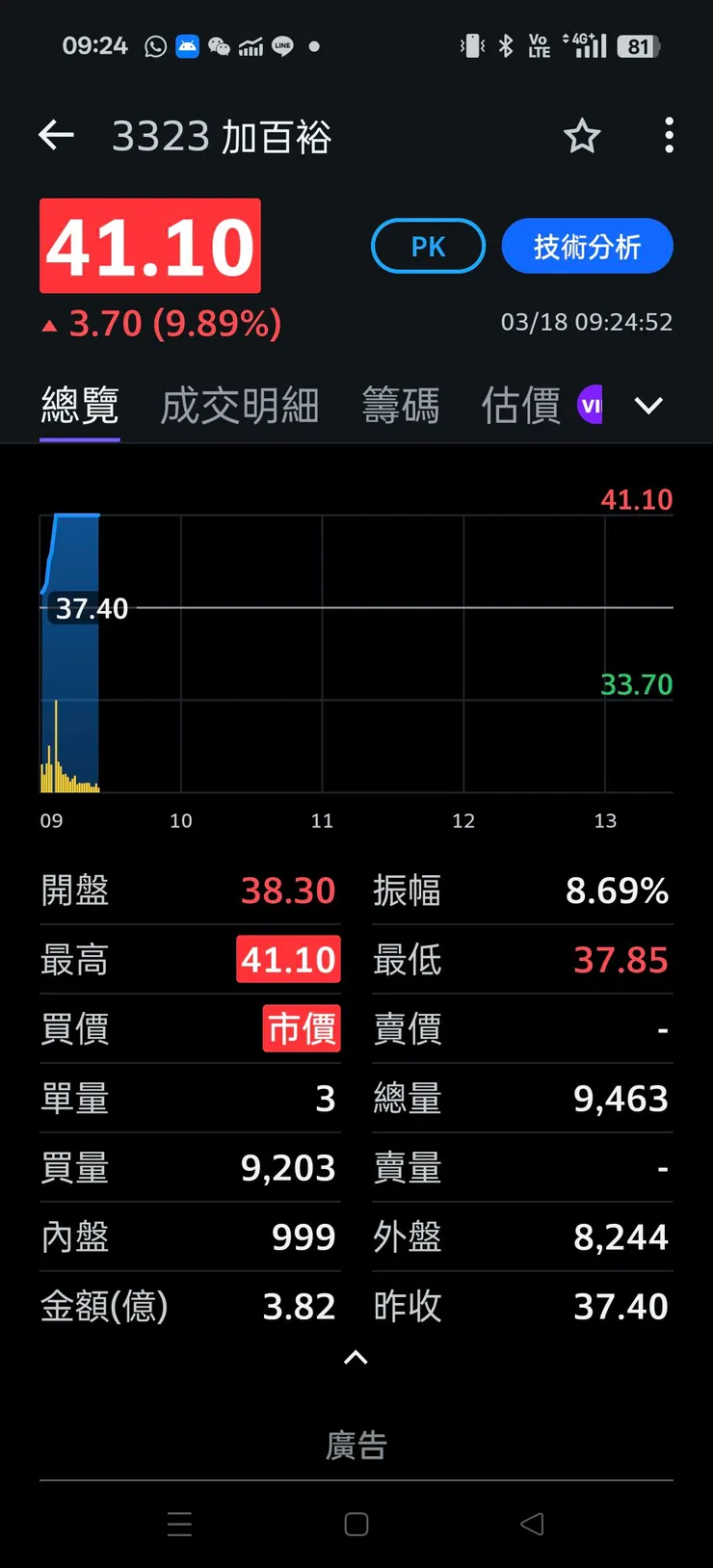Tap the purple VI icon beside the 估價 tab
This screenshot has width=713, height=1568.
click(591, 405)
